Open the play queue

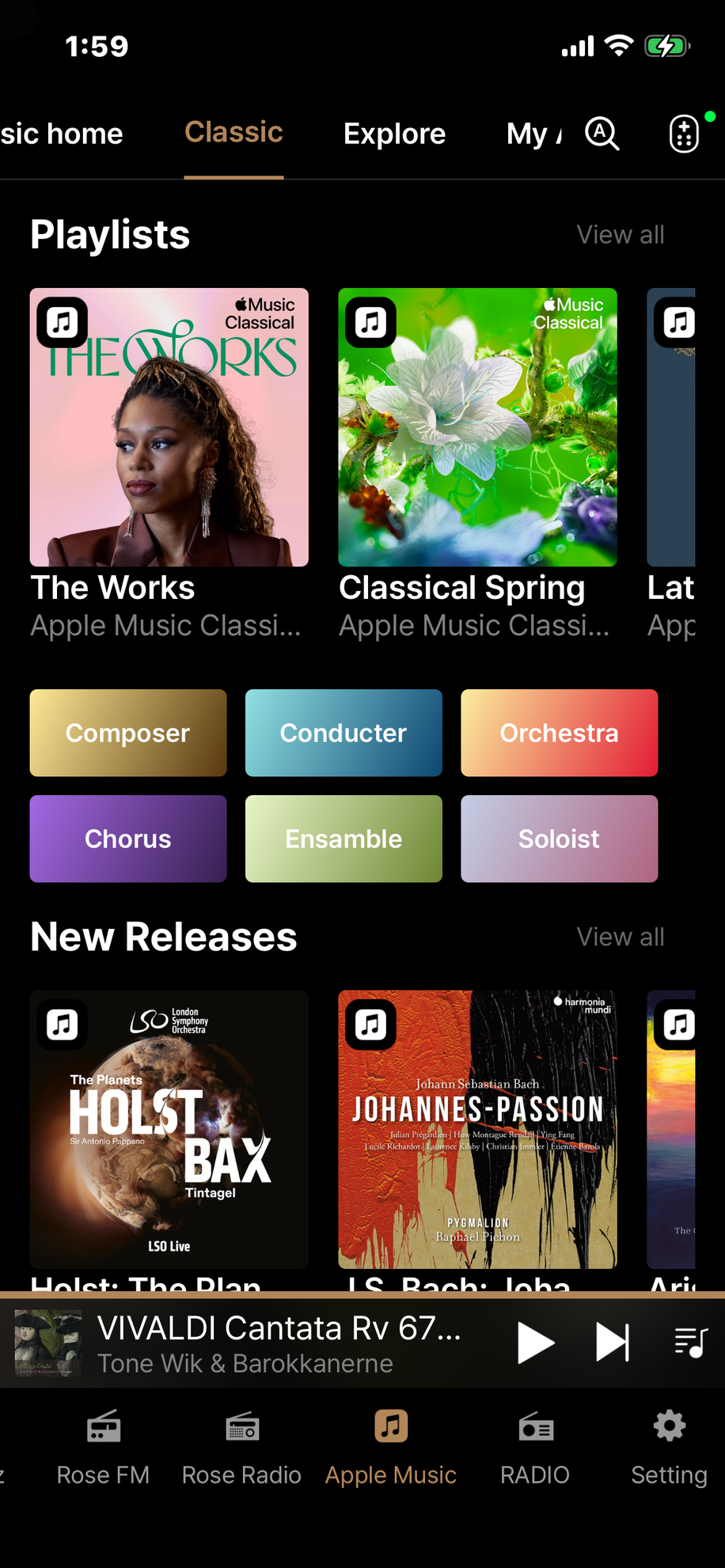tap(690, 1343)
